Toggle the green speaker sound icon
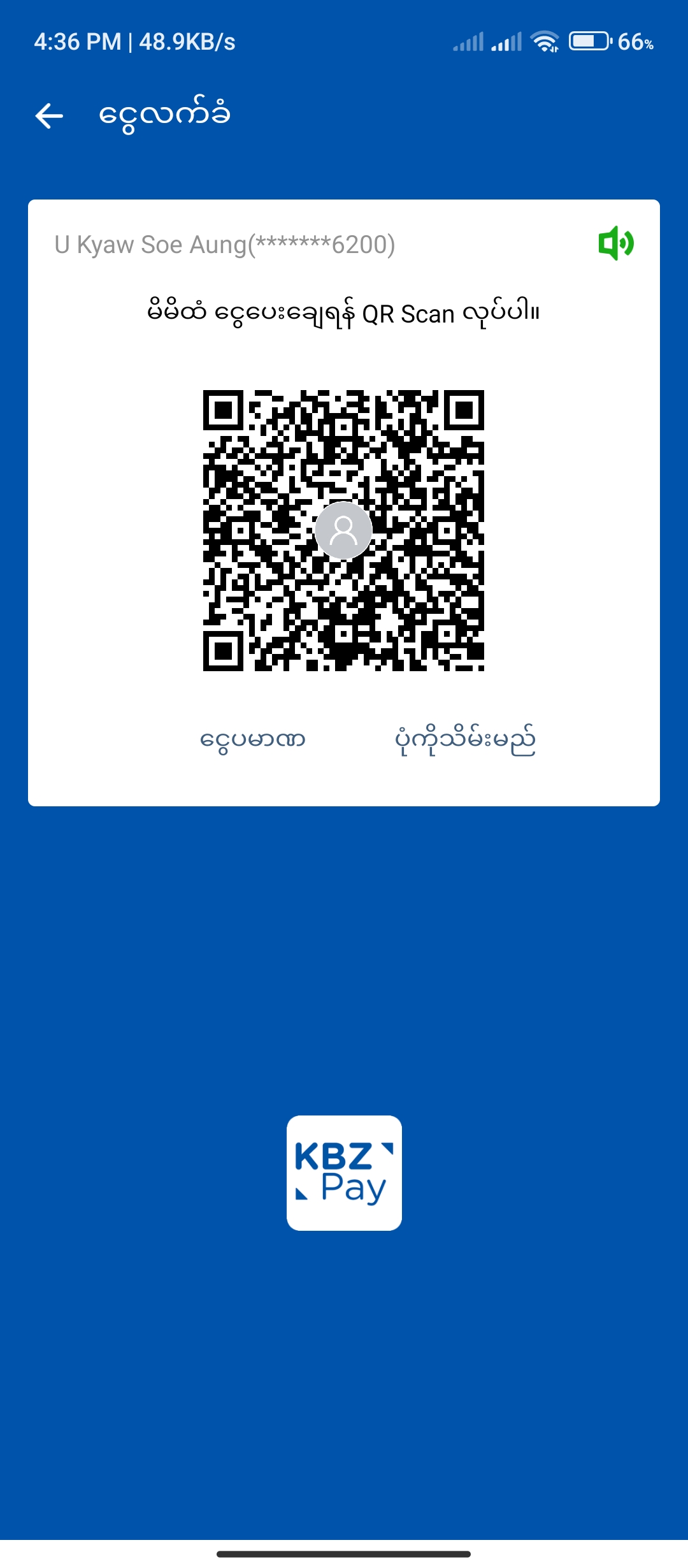 pyautogui.click(x=615, y=243)
